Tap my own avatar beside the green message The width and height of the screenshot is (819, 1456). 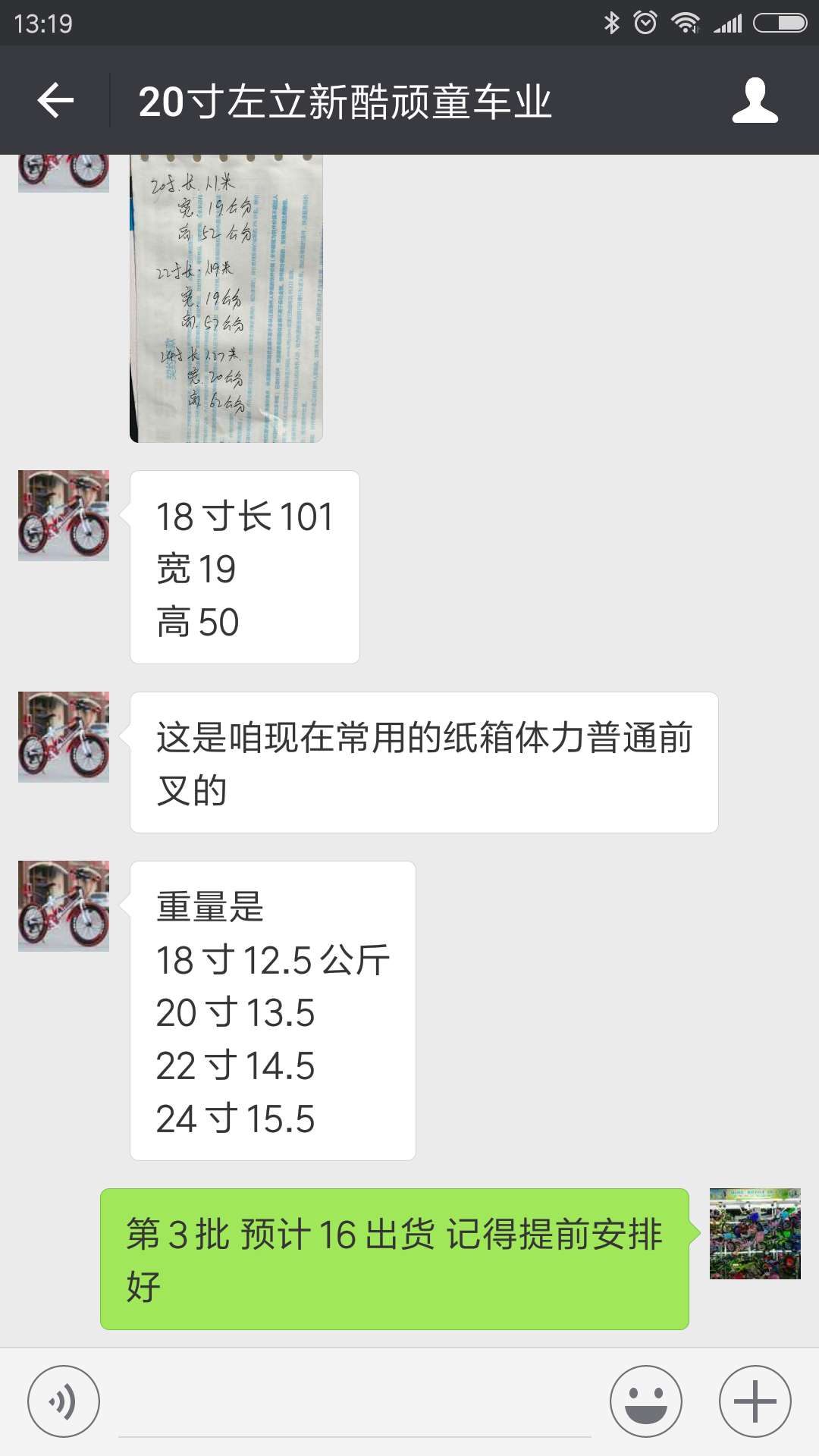pyautogui.click(x=755, y=1234)
